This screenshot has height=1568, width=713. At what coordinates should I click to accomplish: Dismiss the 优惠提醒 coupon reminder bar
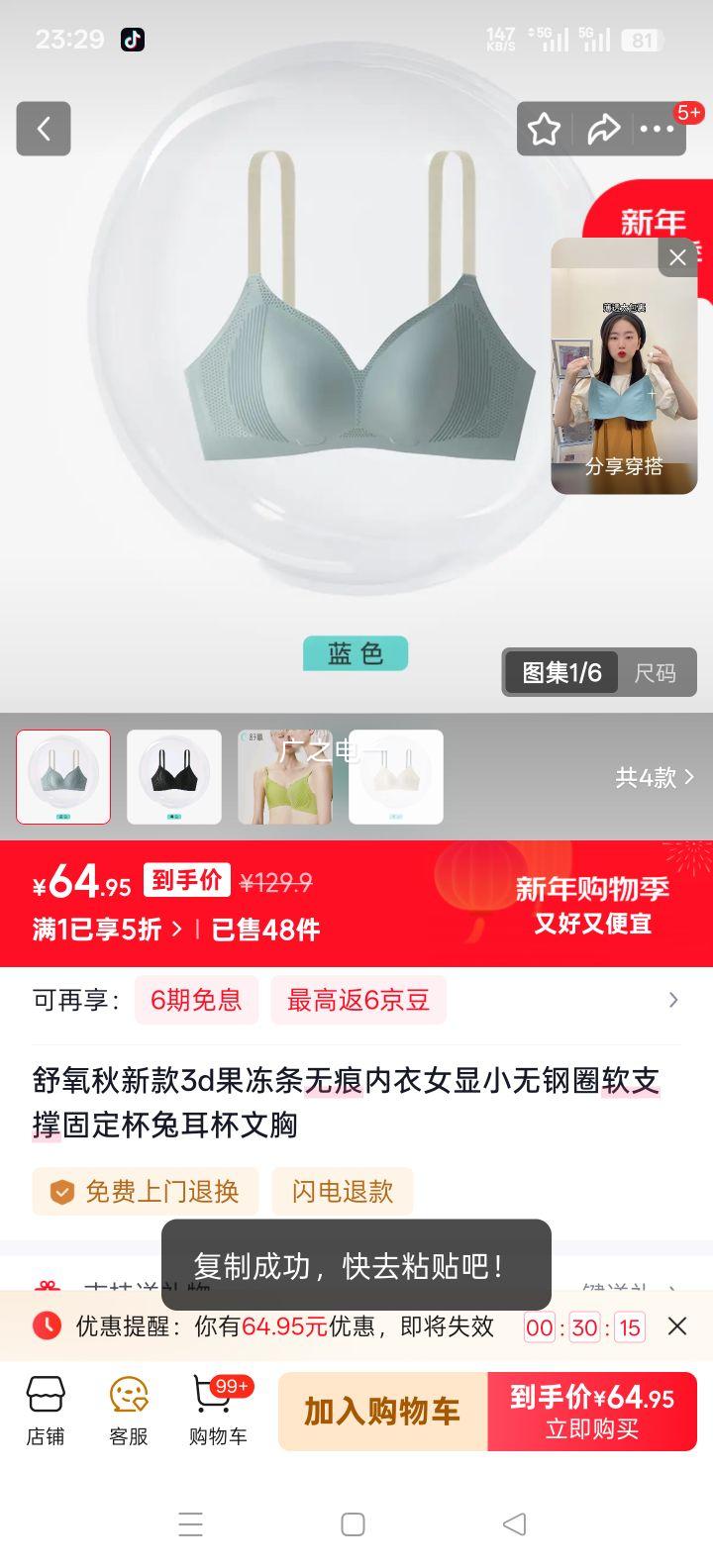[678, 1326]
